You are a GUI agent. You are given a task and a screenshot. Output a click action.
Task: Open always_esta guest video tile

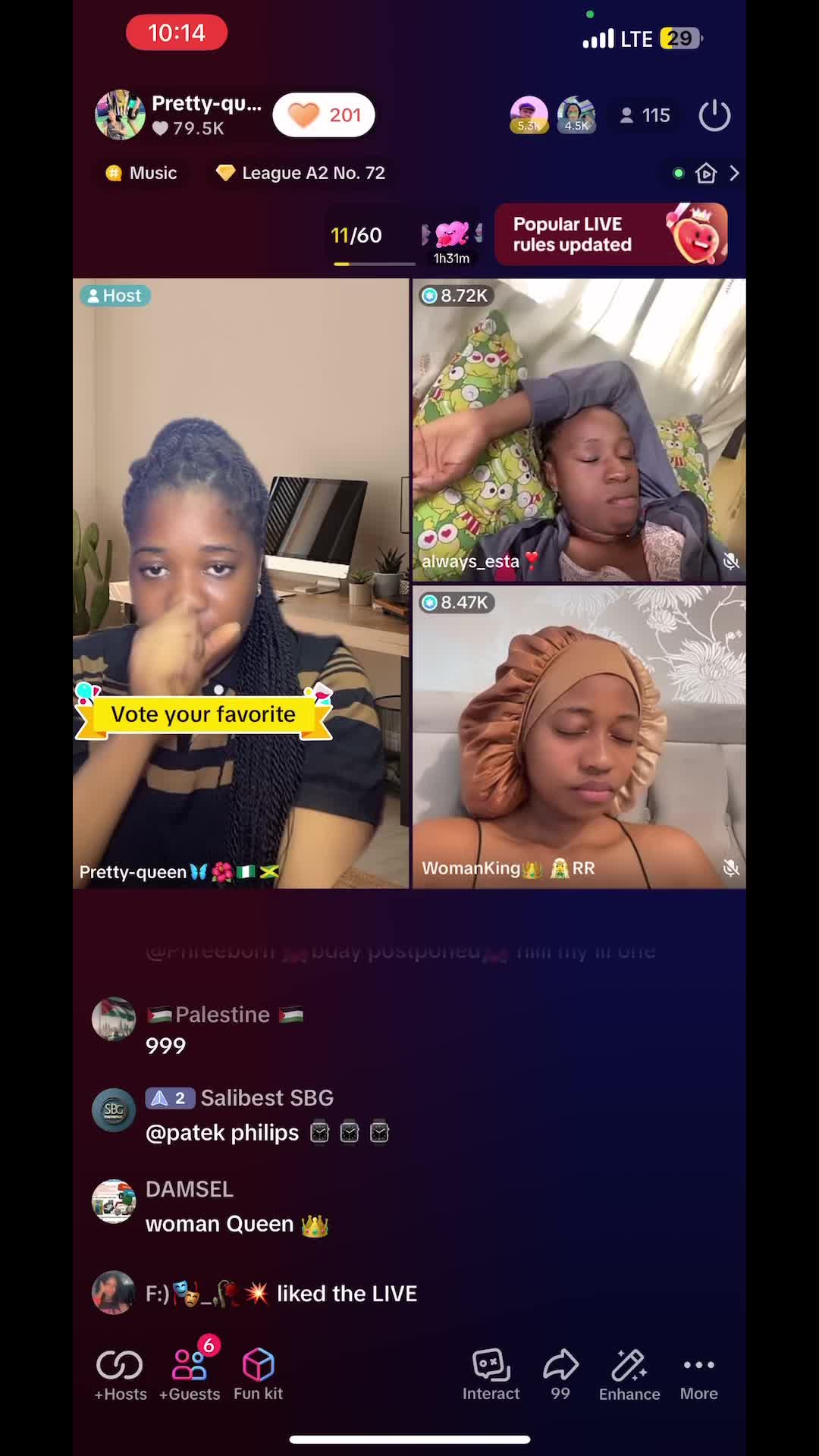point(579,429)
